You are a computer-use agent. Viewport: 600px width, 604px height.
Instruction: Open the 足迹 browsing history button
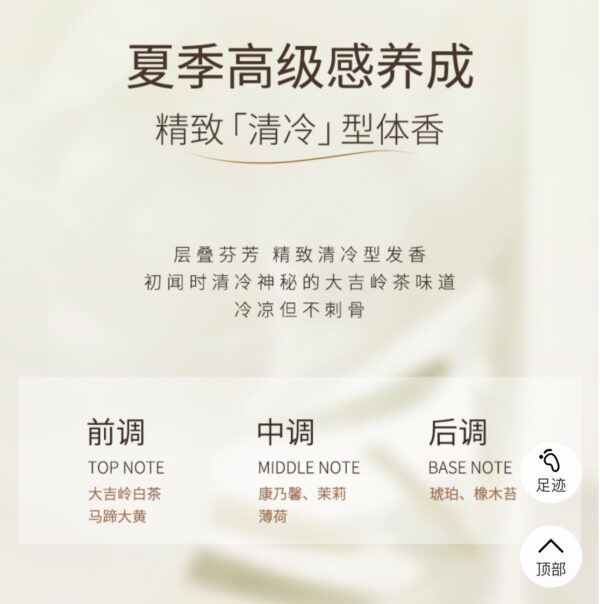(x=550, y=472)
